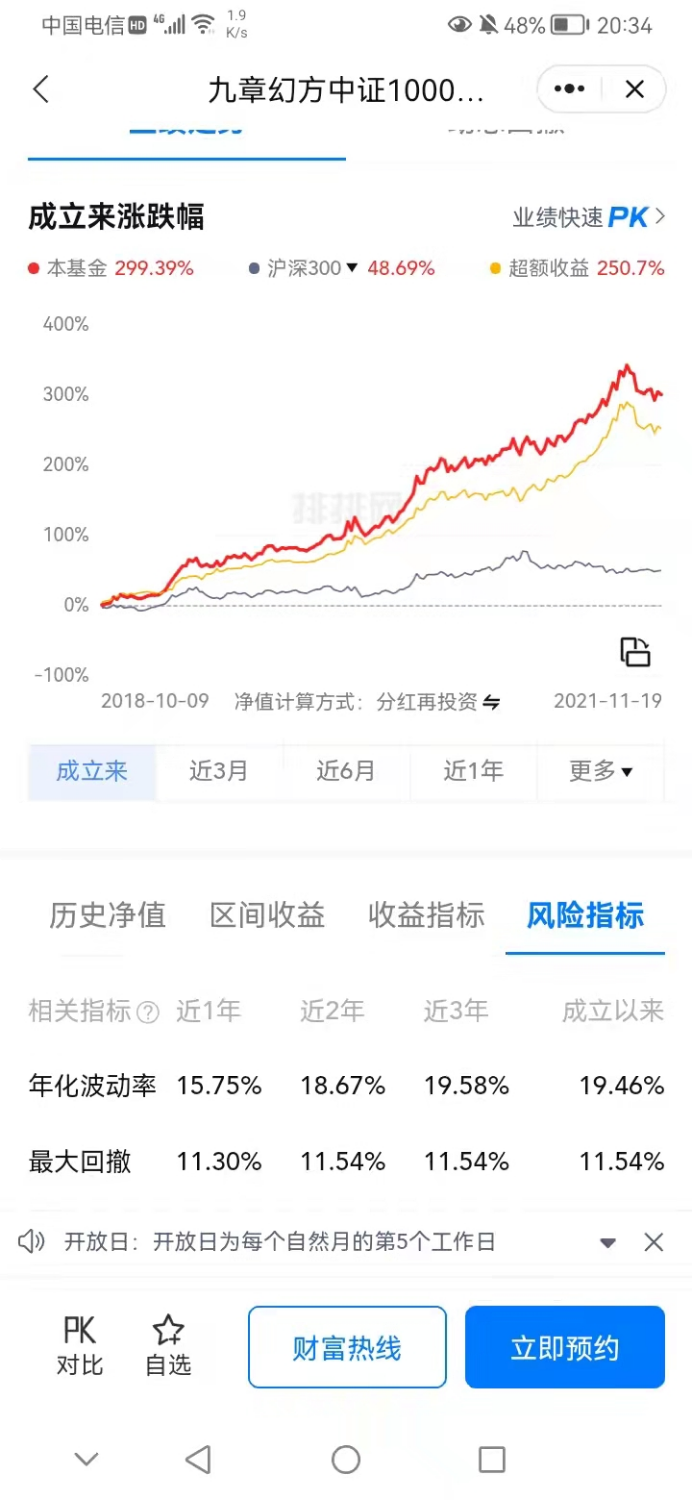Dismiss the 开放日 notice banner
The width and height of the screenshot is (693, 1500).
[x=654, y=1242]
